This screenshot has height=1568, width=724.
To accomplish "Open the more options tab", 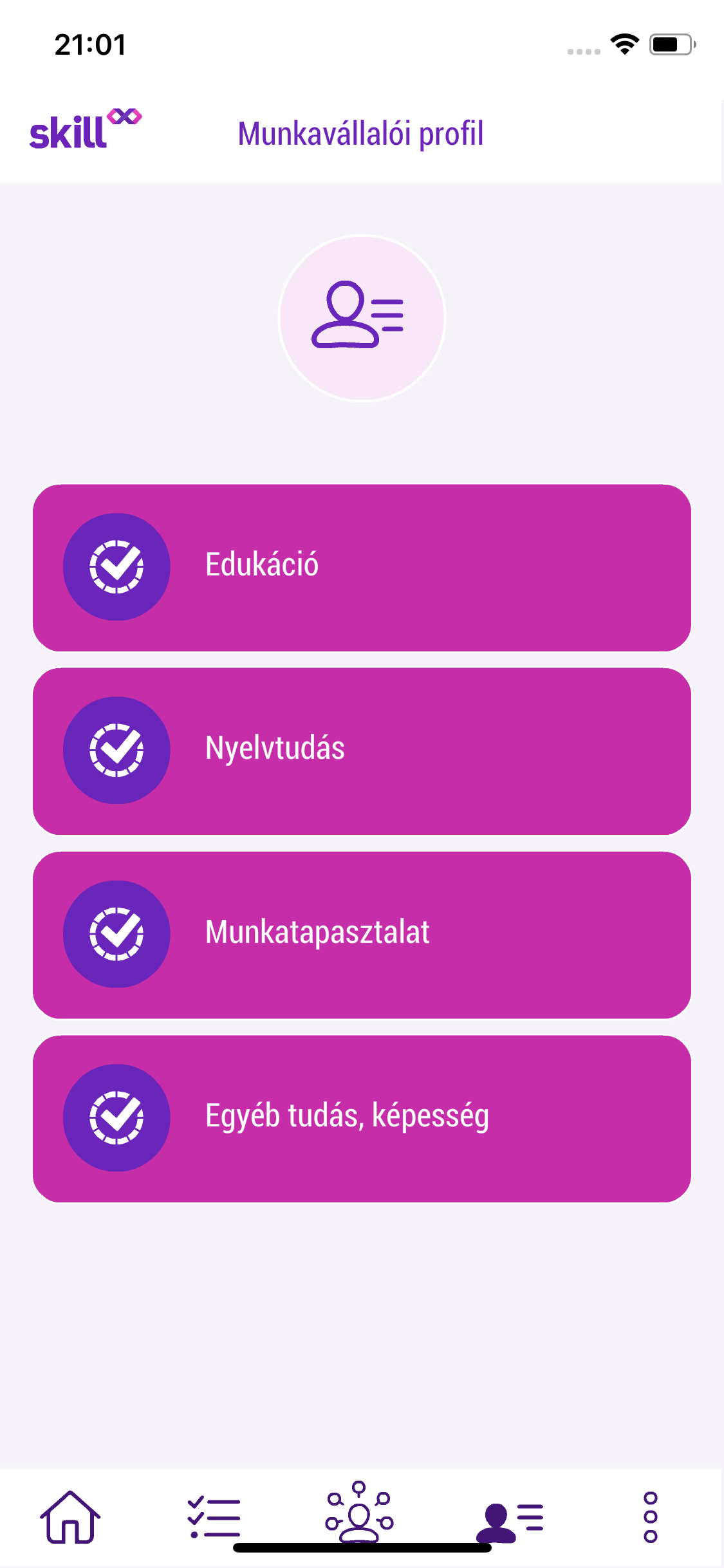I will point(651,1517).
